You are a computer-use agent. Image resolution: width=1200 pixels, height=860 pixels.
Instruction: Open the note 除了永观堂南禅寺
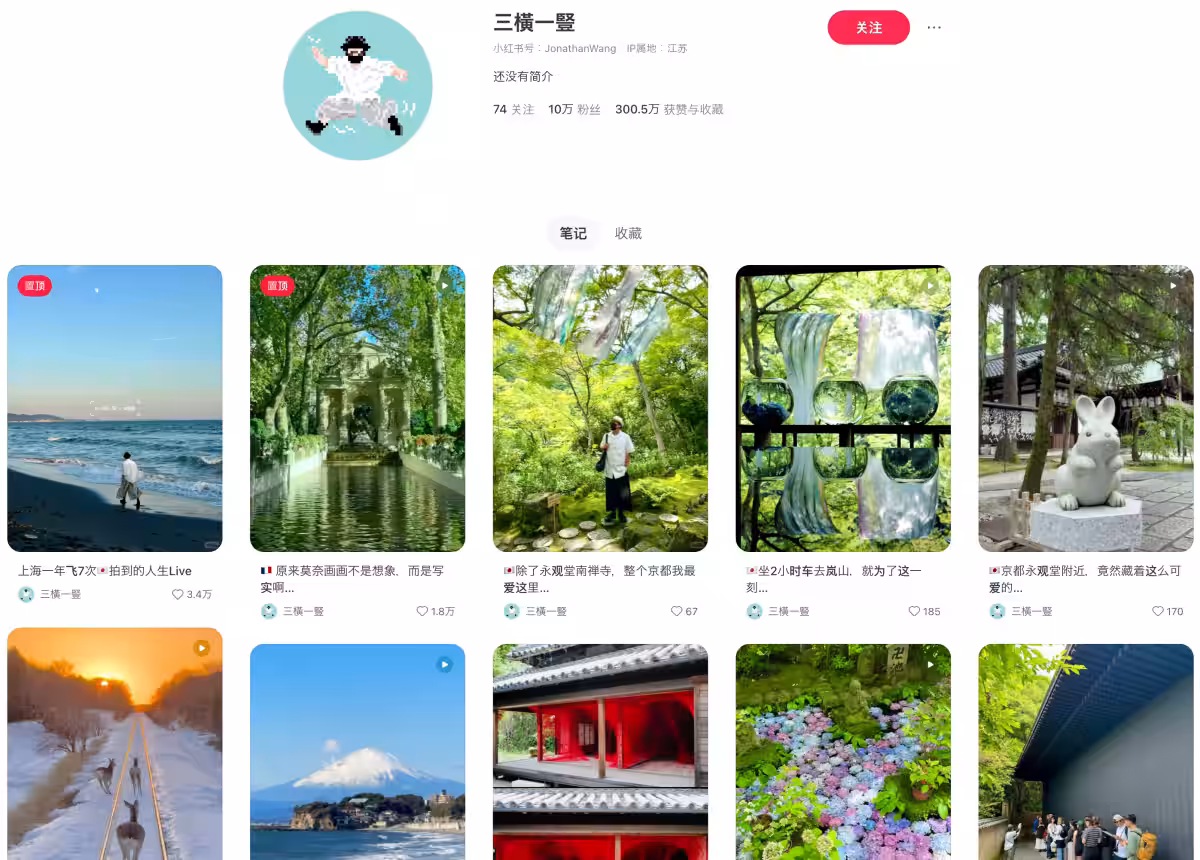pos(600,408)
